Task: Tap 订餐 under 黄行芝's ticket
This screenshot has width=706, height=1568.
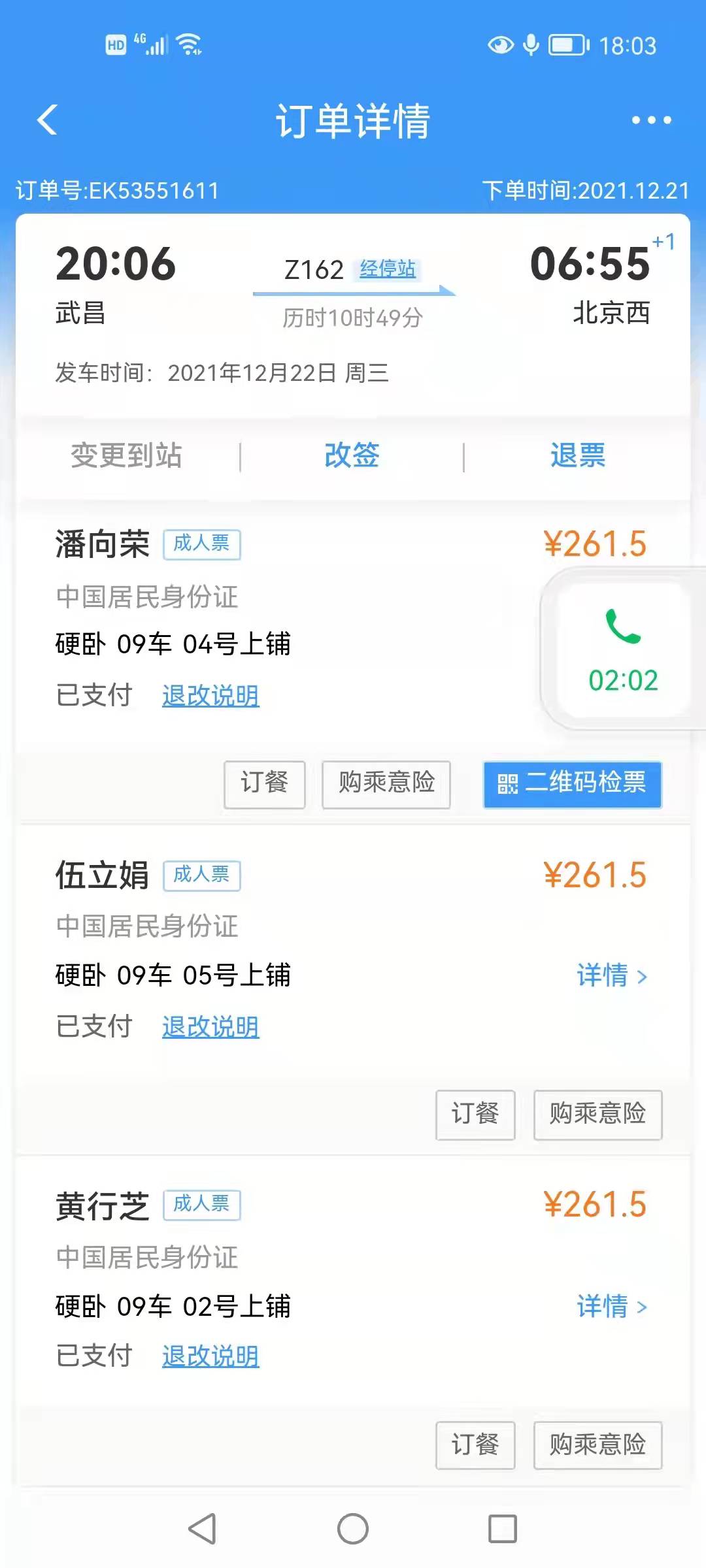Action: 475,1445
